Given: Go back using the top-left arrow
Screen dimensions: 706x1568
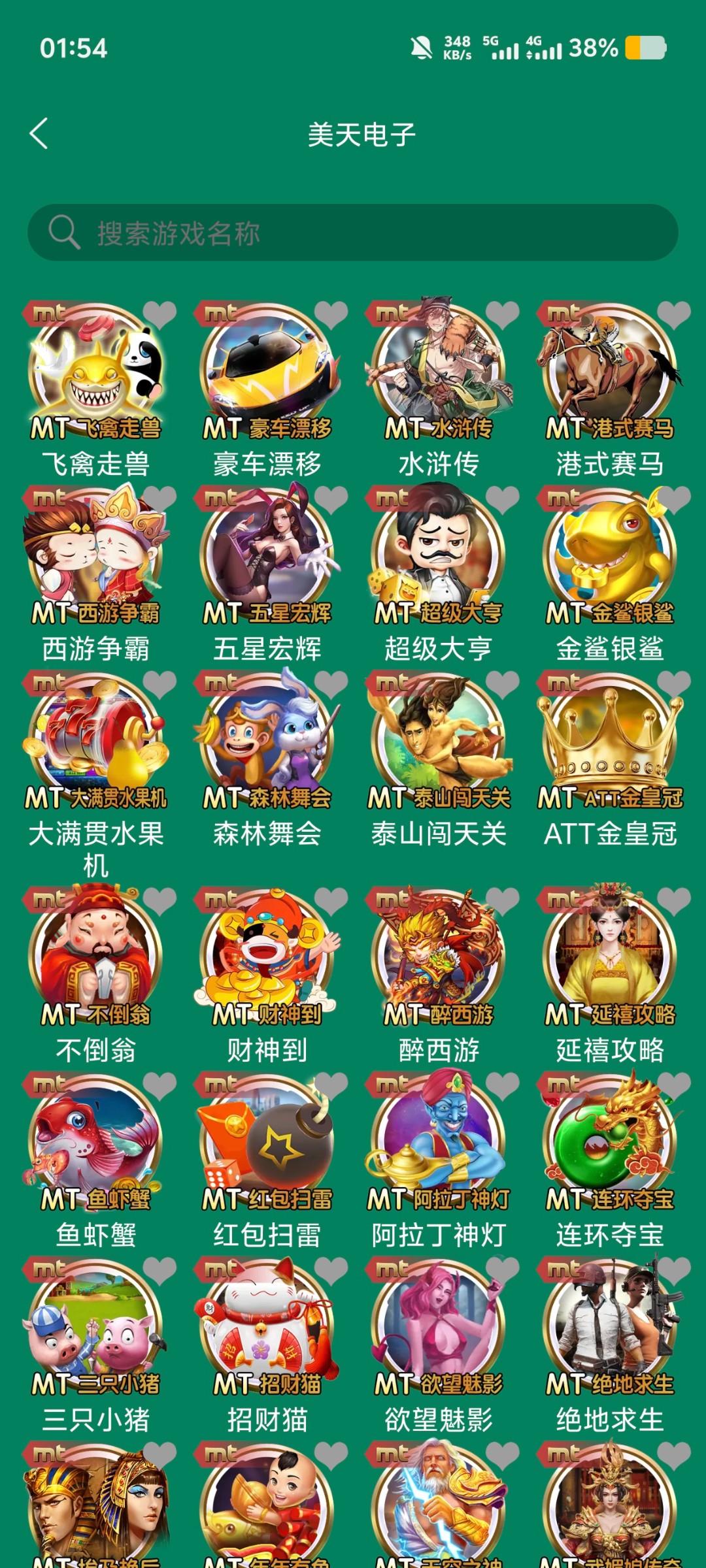Looking at the screenshot, I should click(x=39, y=134).
